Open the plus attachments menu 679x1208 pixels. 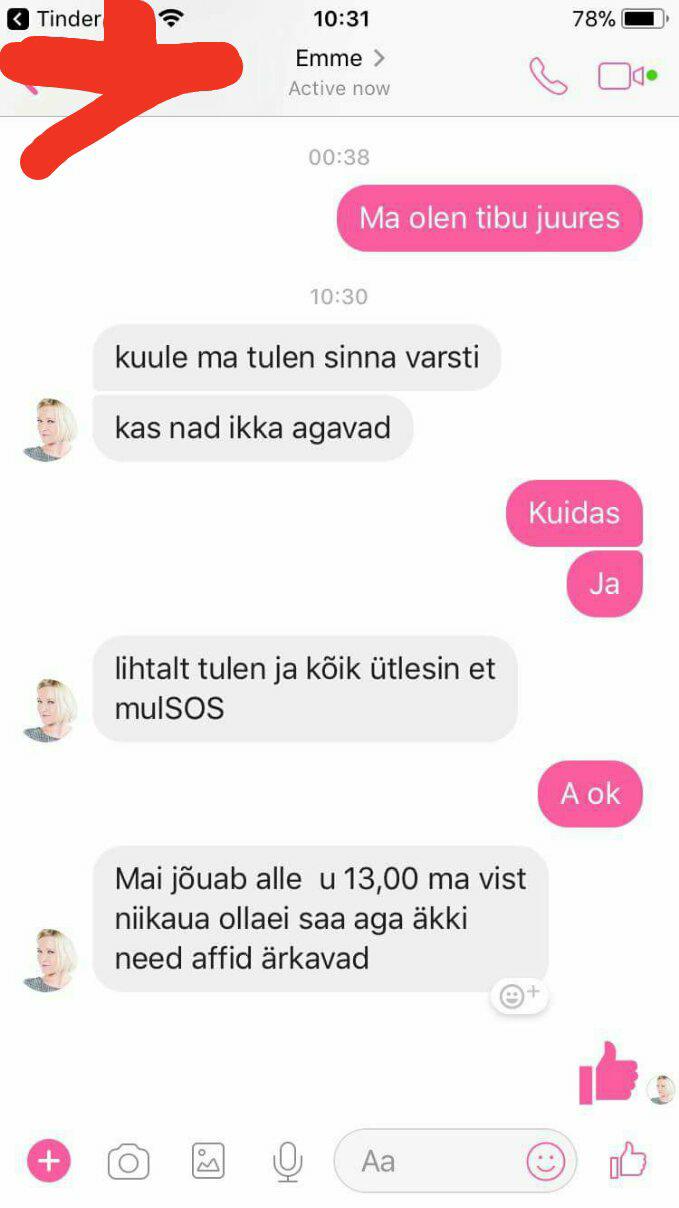point(49,1161)
